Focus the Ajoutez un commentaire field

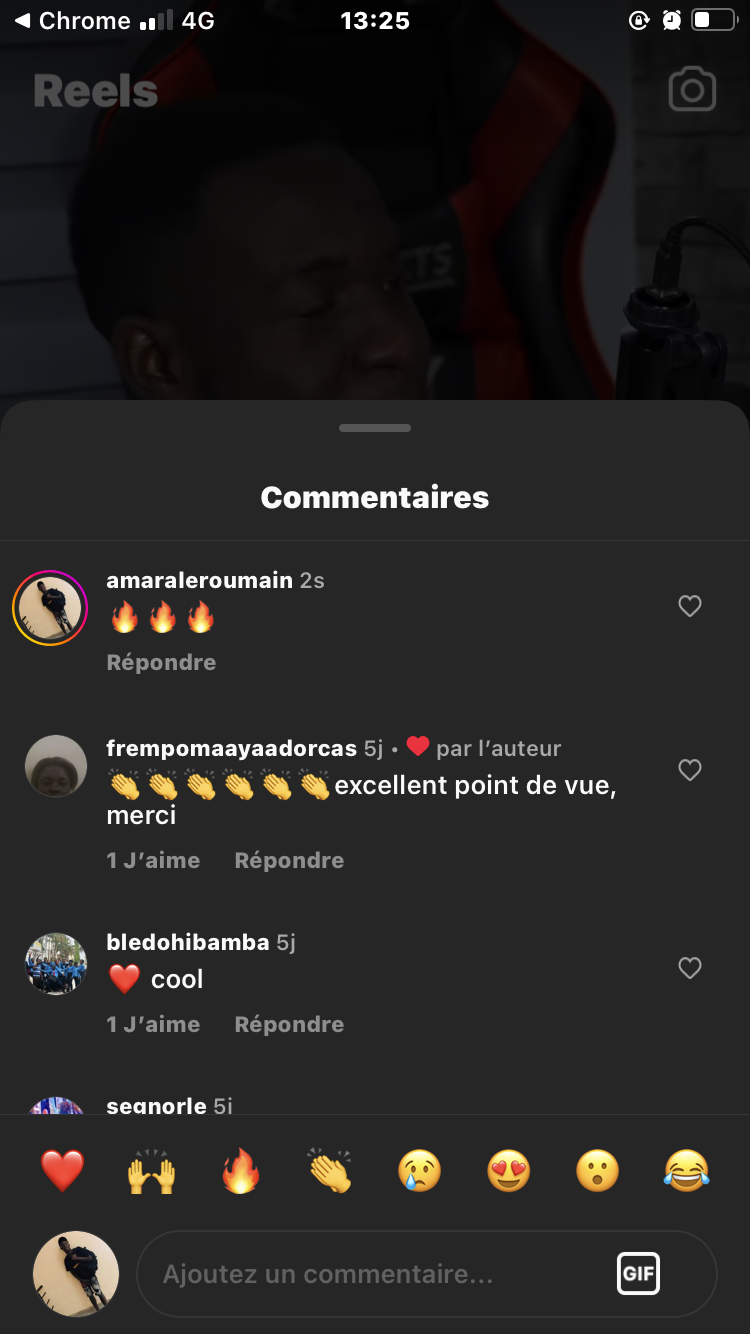370,1274
